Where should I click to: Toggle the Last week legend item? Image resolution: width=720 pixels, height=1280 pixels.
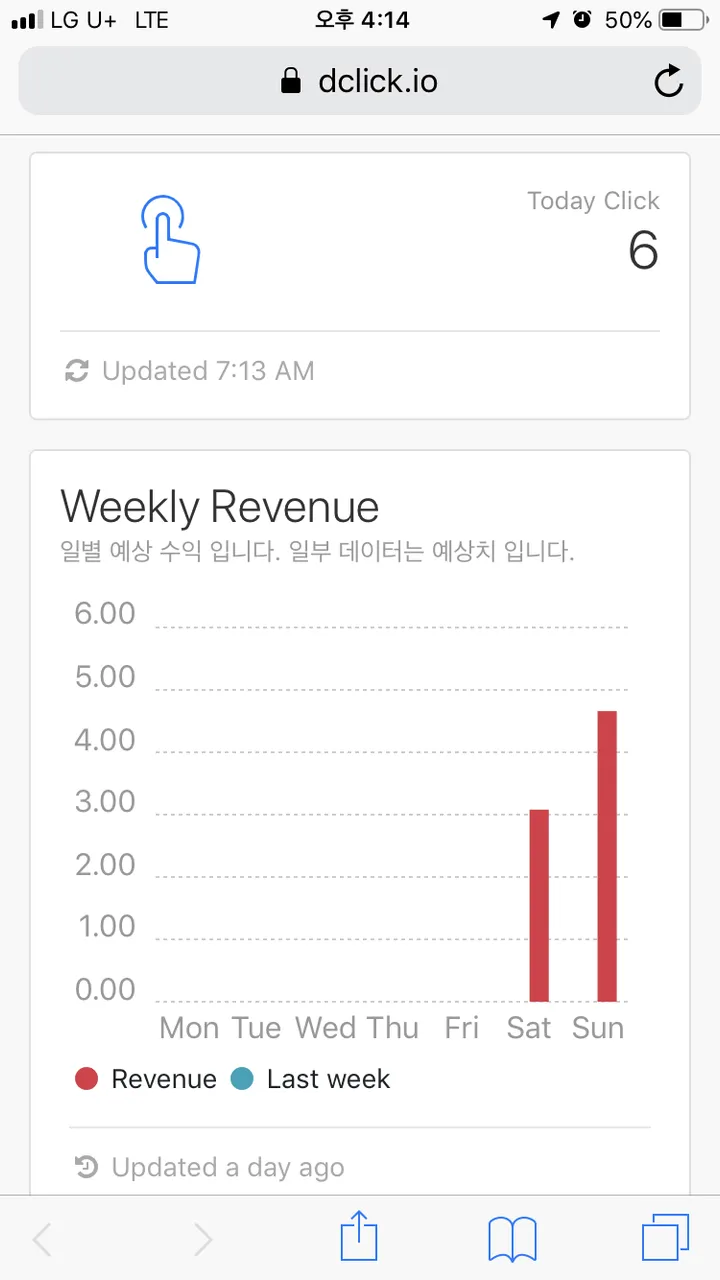point(310,1079)
